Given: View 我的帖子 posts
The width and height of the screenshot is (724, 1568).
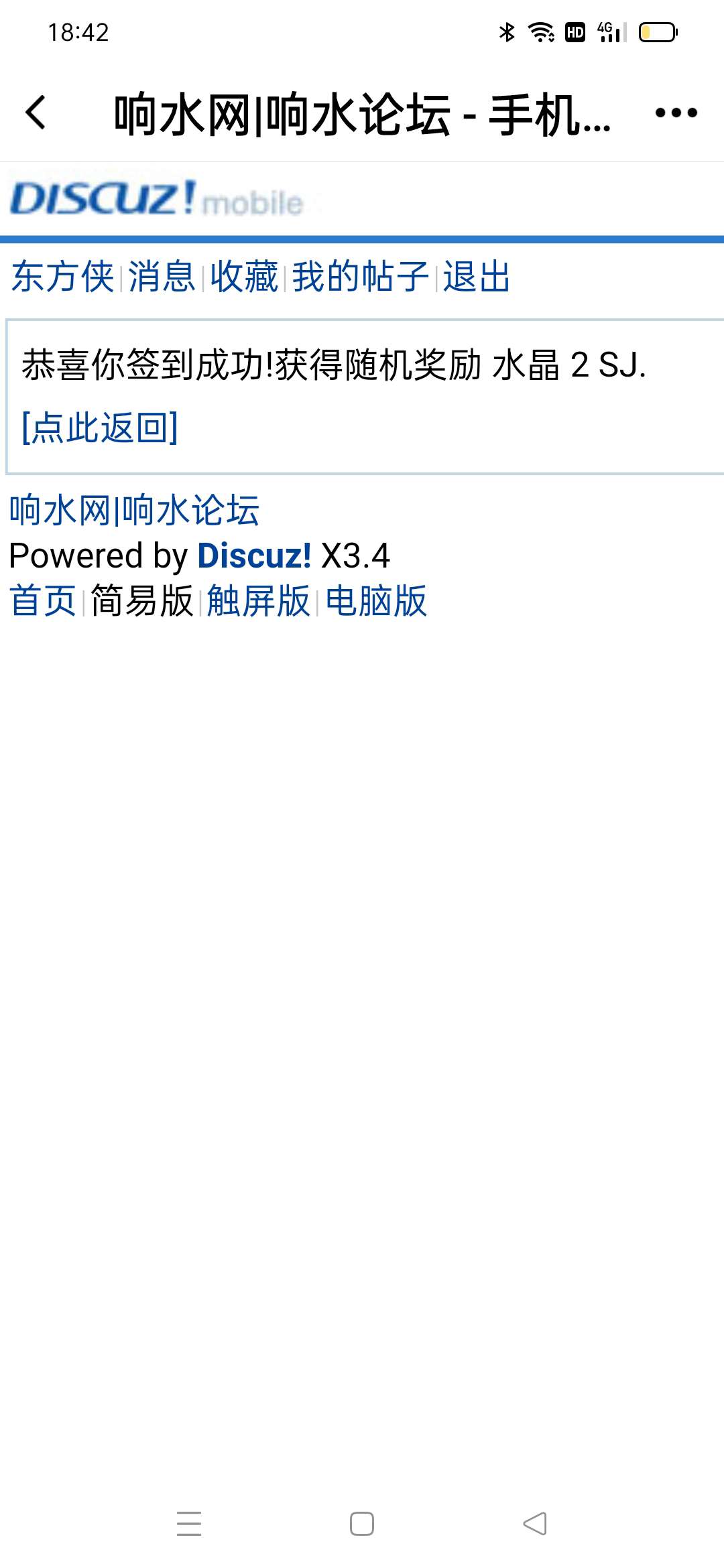Looking at the screenshot, I should [x=361, y=277].
